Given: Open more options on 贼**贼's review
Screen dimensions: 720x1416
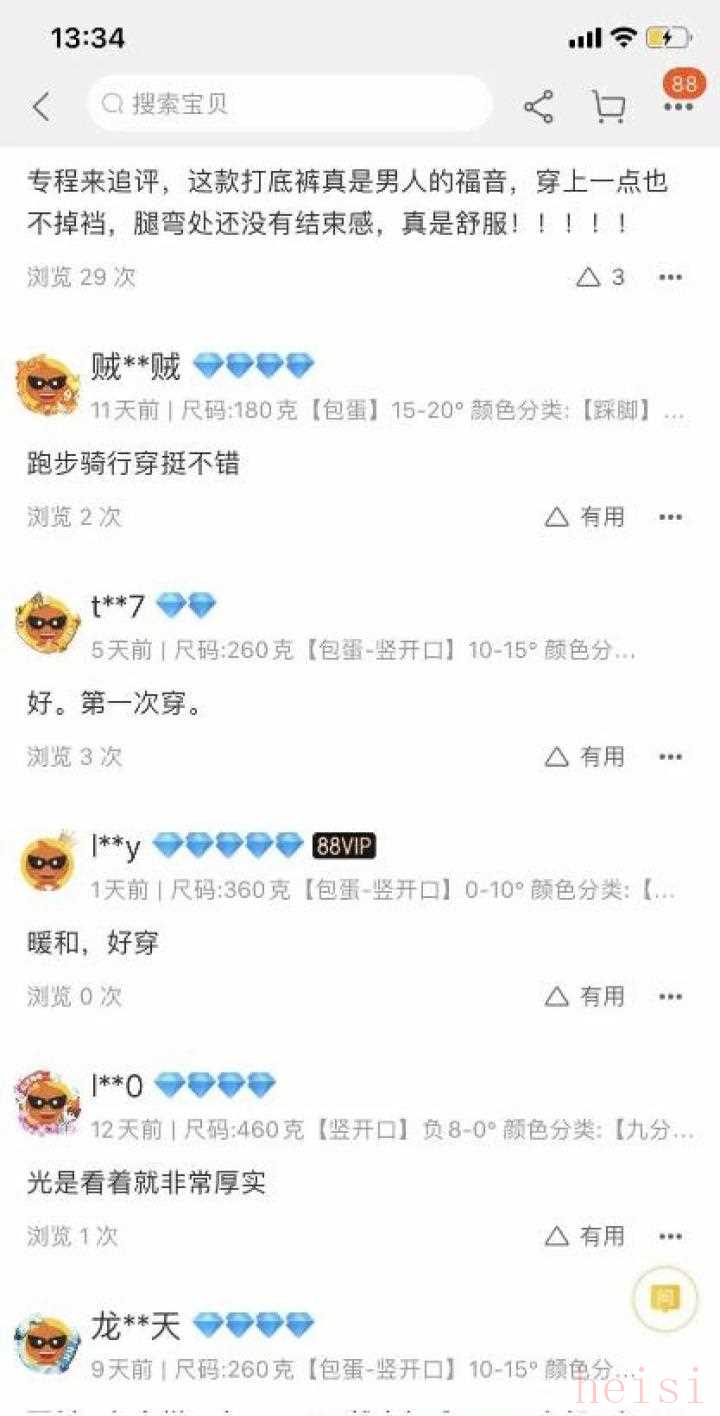Looking at the screenshot, I should tap(670, 517).
